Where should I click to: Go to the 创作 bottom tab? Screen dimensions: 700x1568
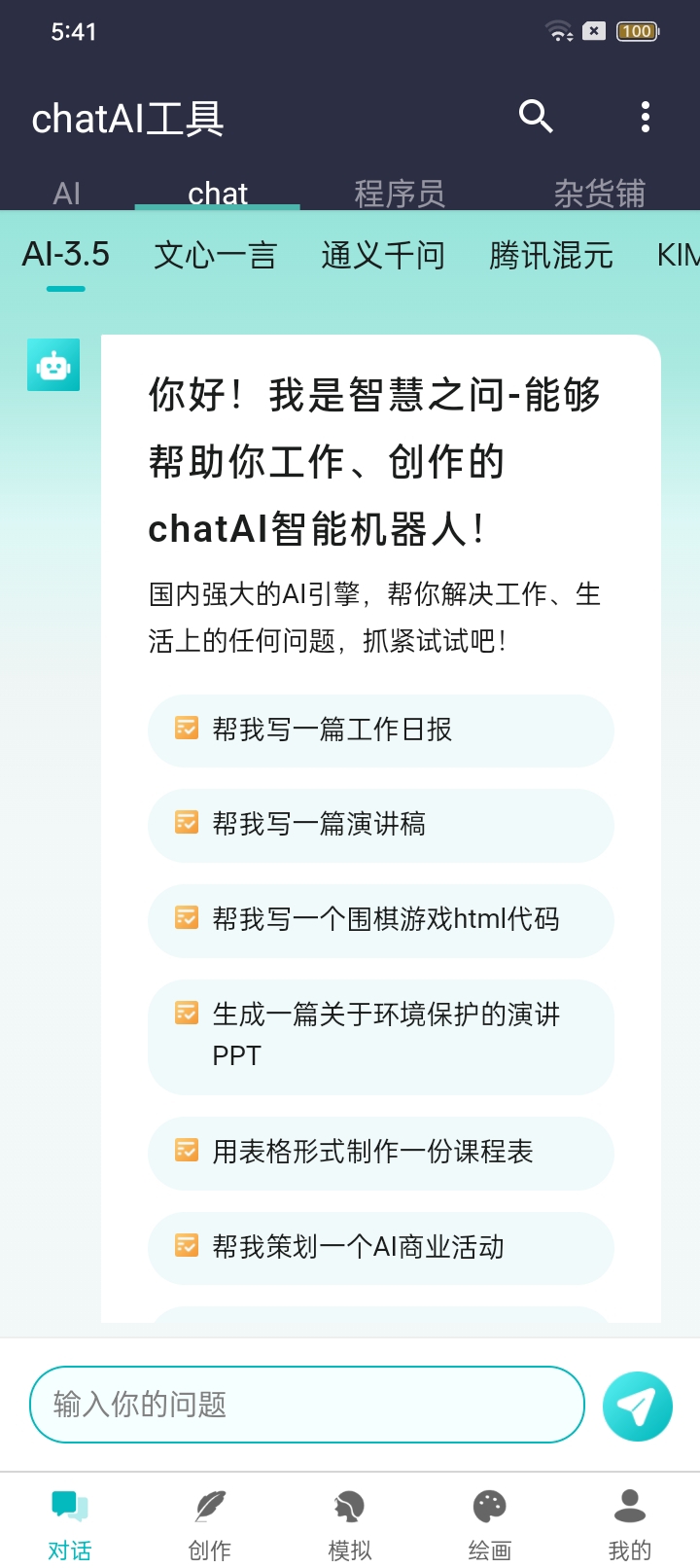point(210,1525)
